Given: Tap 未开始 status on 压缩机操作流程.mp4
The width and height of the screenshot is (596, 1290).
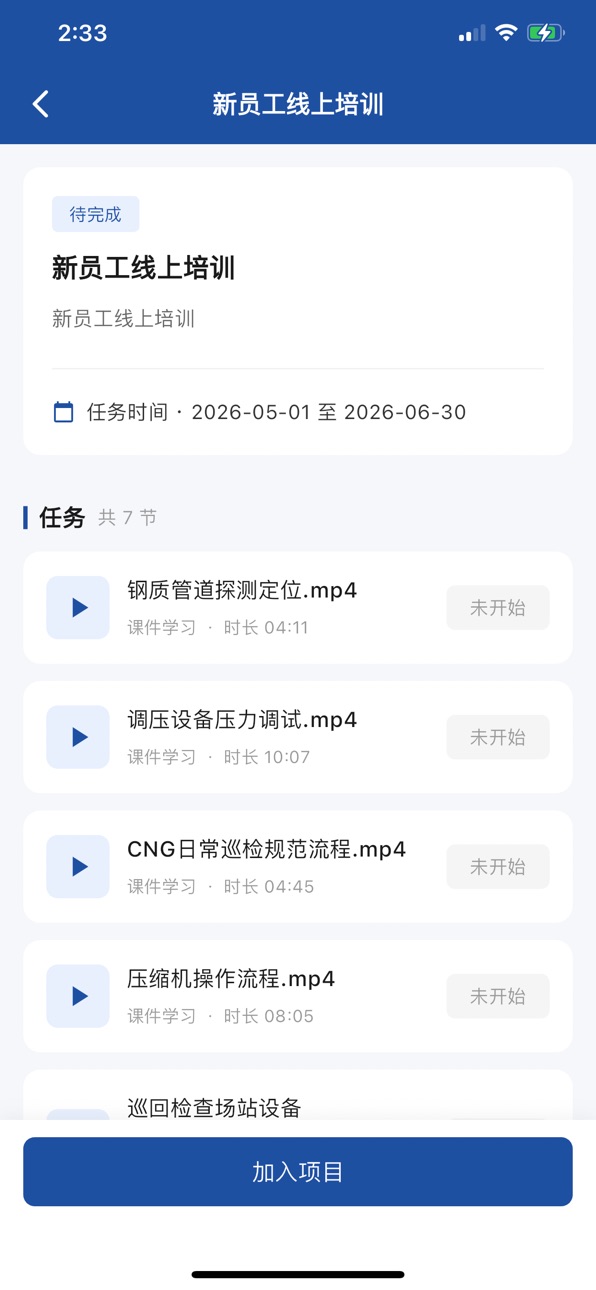Looking at the screenshot, I should click(498, 996).
